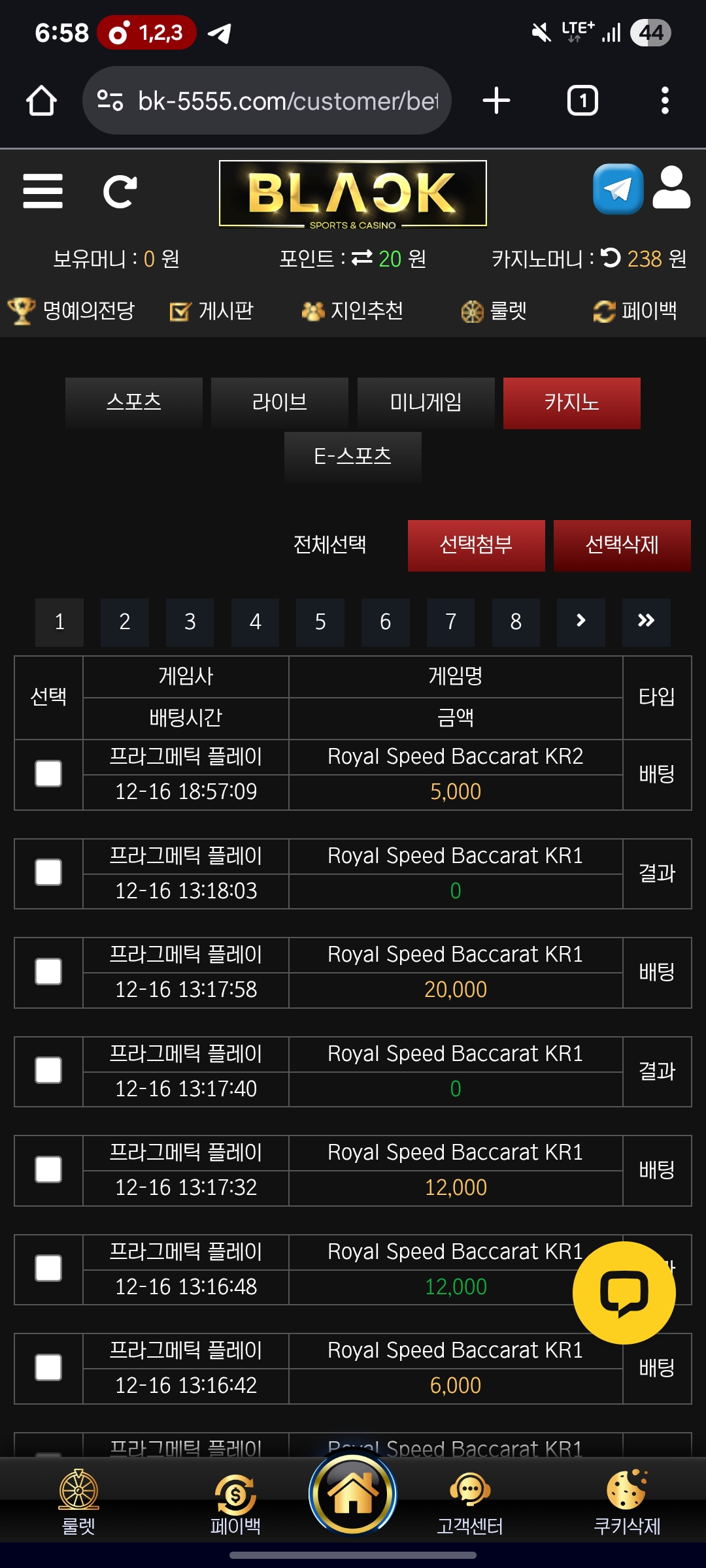This screenshot has width=706, height=1568.
Task: Open 명예의전당 in the top menu
Action: [x=72, y=311]
